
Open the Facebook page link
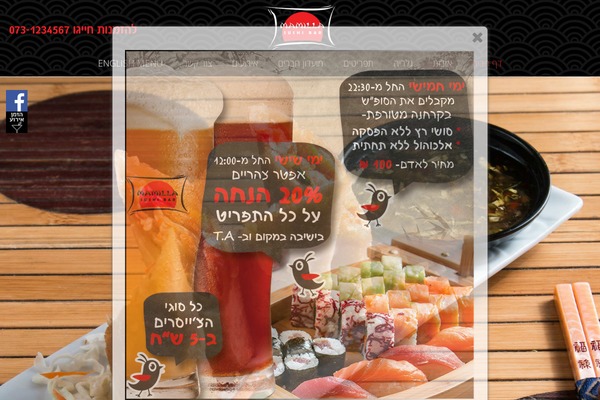(x=17, y=102)
